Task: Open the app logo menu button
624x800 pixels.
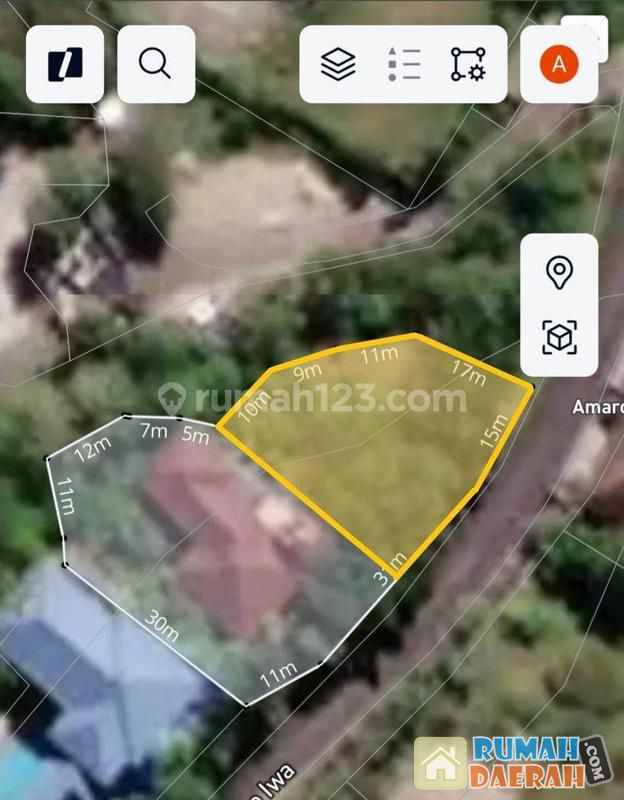Action: [65, 64]
